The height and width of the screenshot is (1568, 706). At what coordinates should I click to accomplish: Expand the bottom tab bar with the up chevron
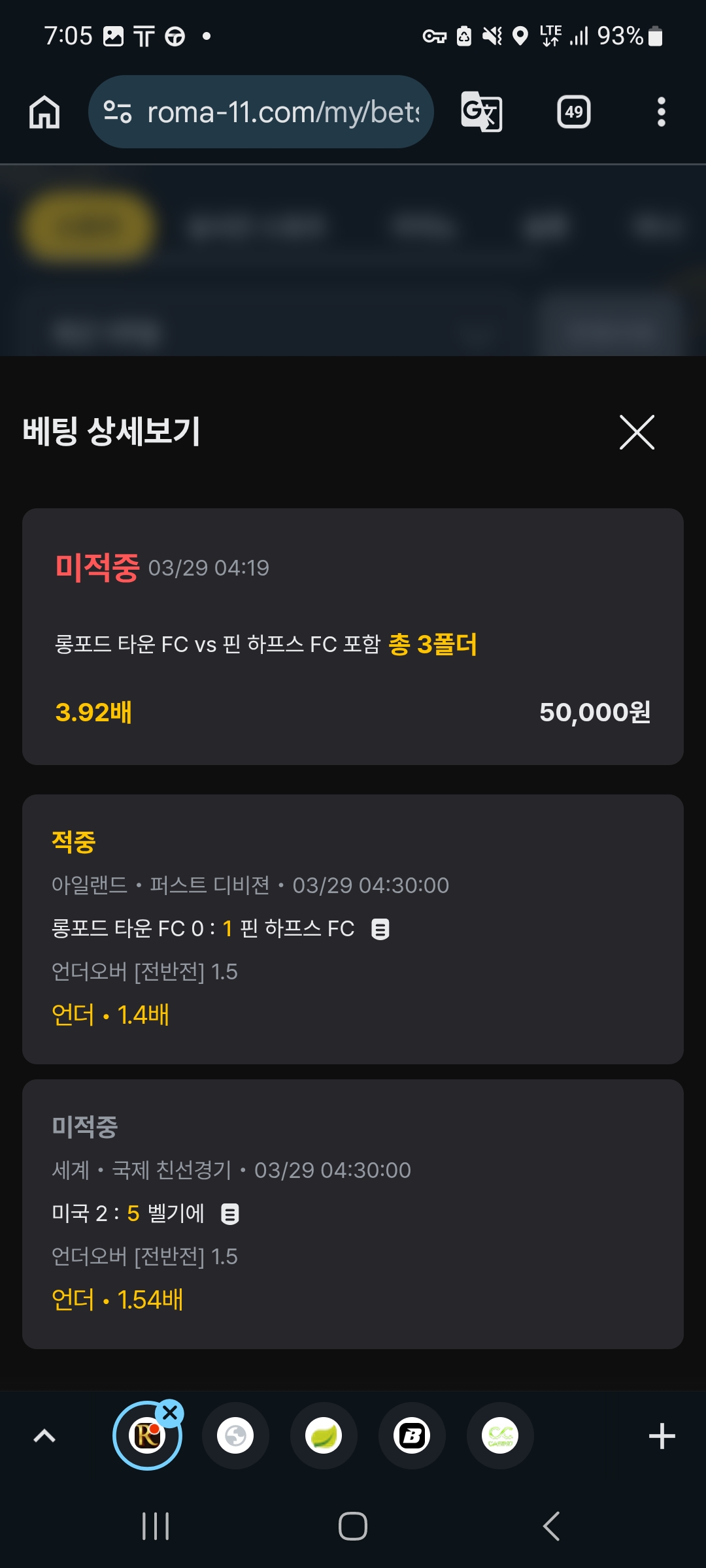44,1435
